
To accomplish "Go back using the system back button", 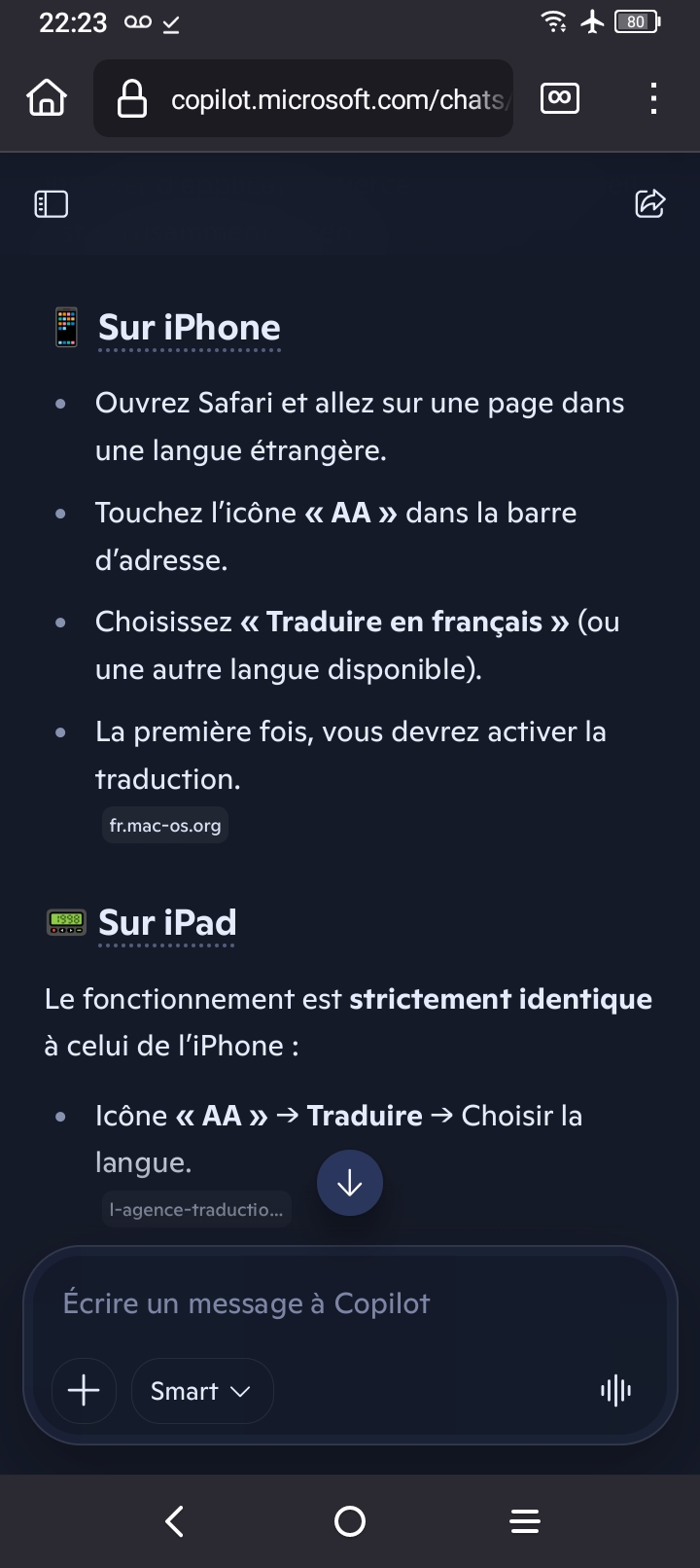I will point(175,1521).
